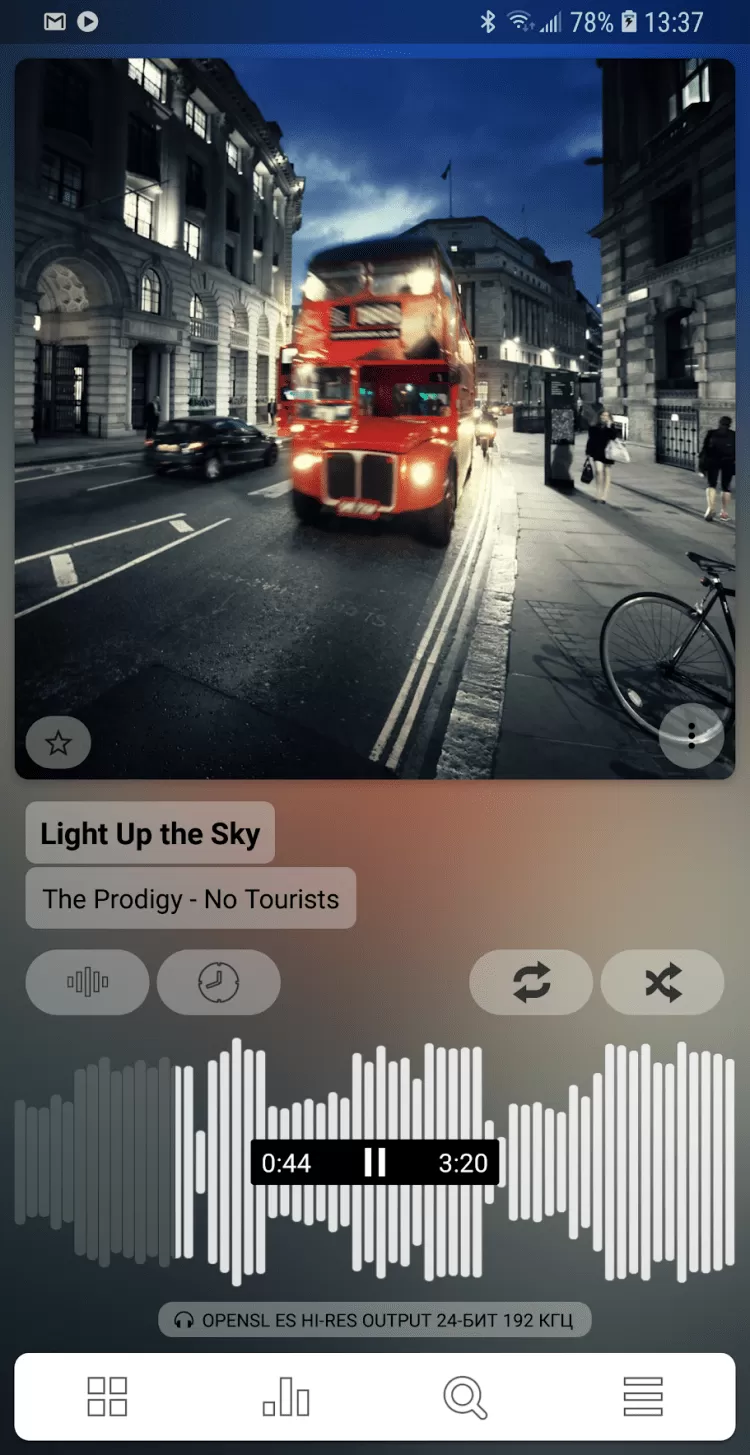Pause the current track
Image resolution: width=750 pixels, height=1455 pixels.
pyautogui.click(x=375, y=1162)
